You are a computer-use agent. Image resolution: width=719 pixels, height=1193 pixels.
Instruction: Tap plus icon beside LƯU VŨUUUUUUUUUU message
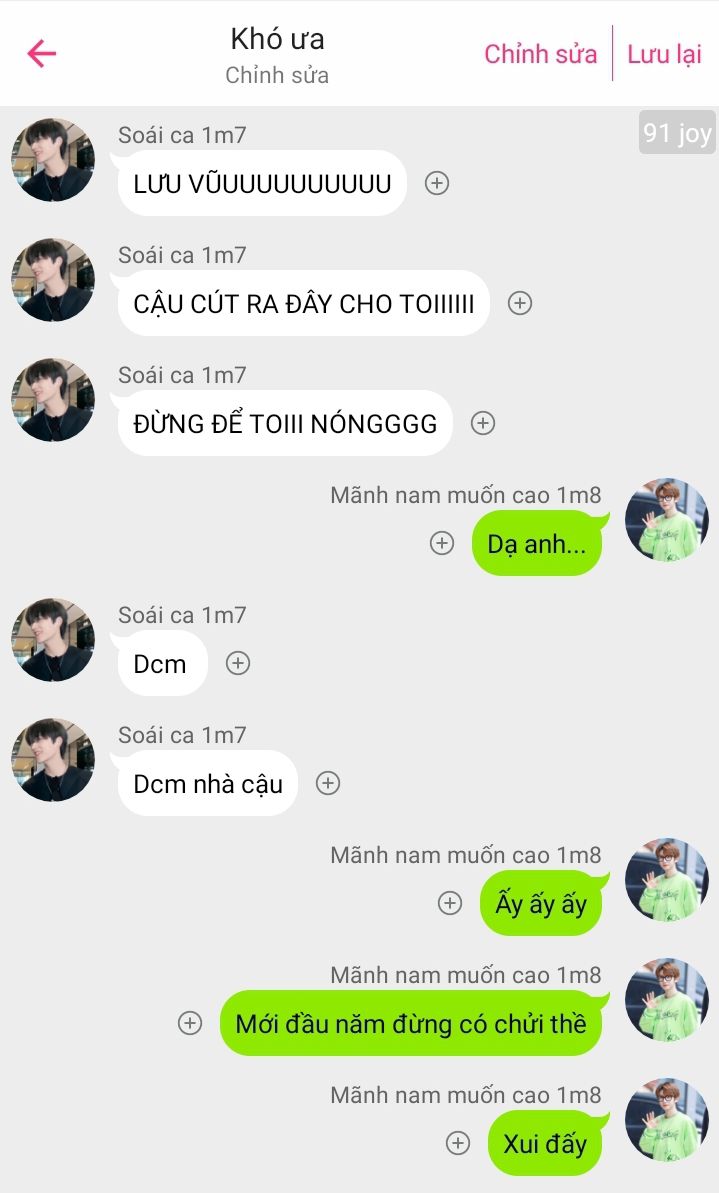click(437, 183)
